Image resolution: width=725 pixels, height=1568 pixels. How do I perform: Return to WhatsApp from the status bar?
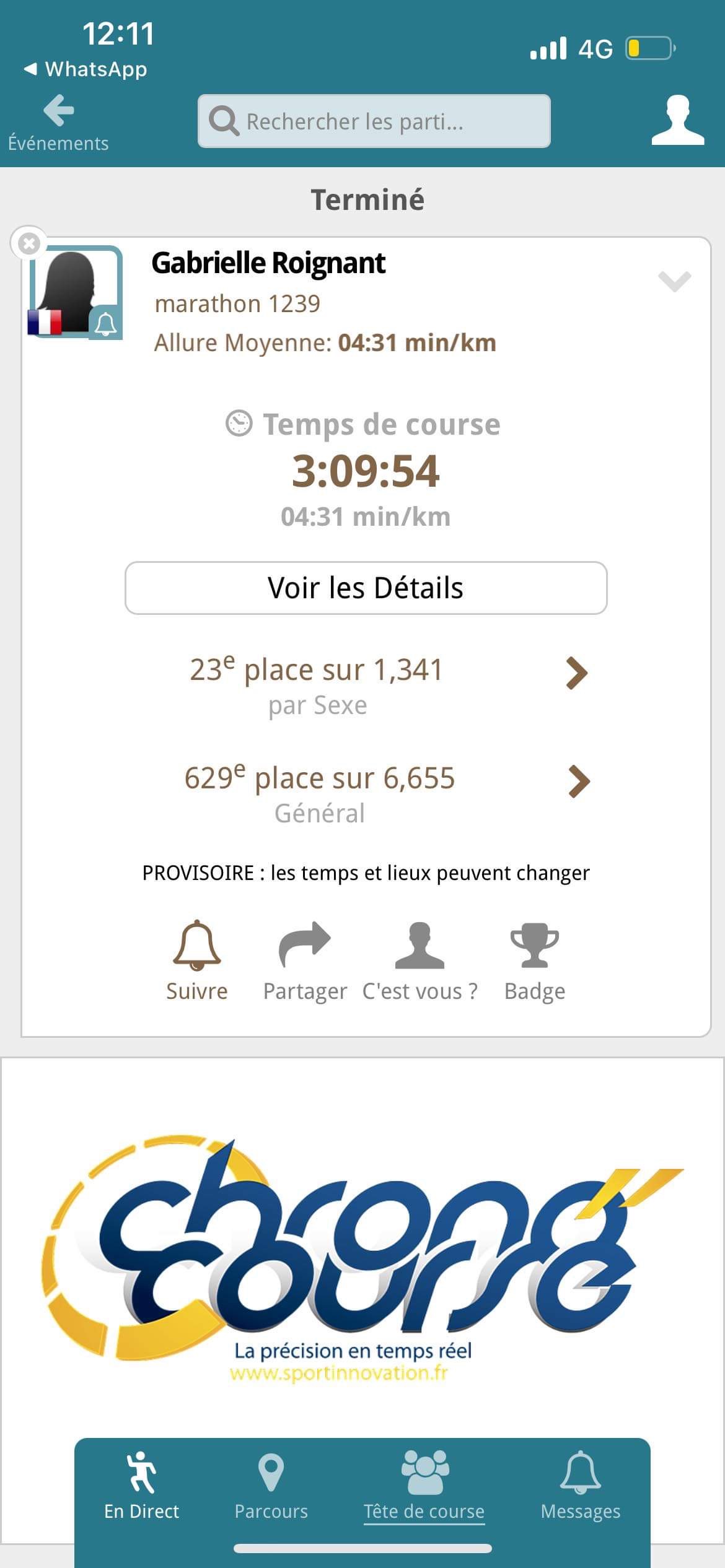click(x=86, y=69)
